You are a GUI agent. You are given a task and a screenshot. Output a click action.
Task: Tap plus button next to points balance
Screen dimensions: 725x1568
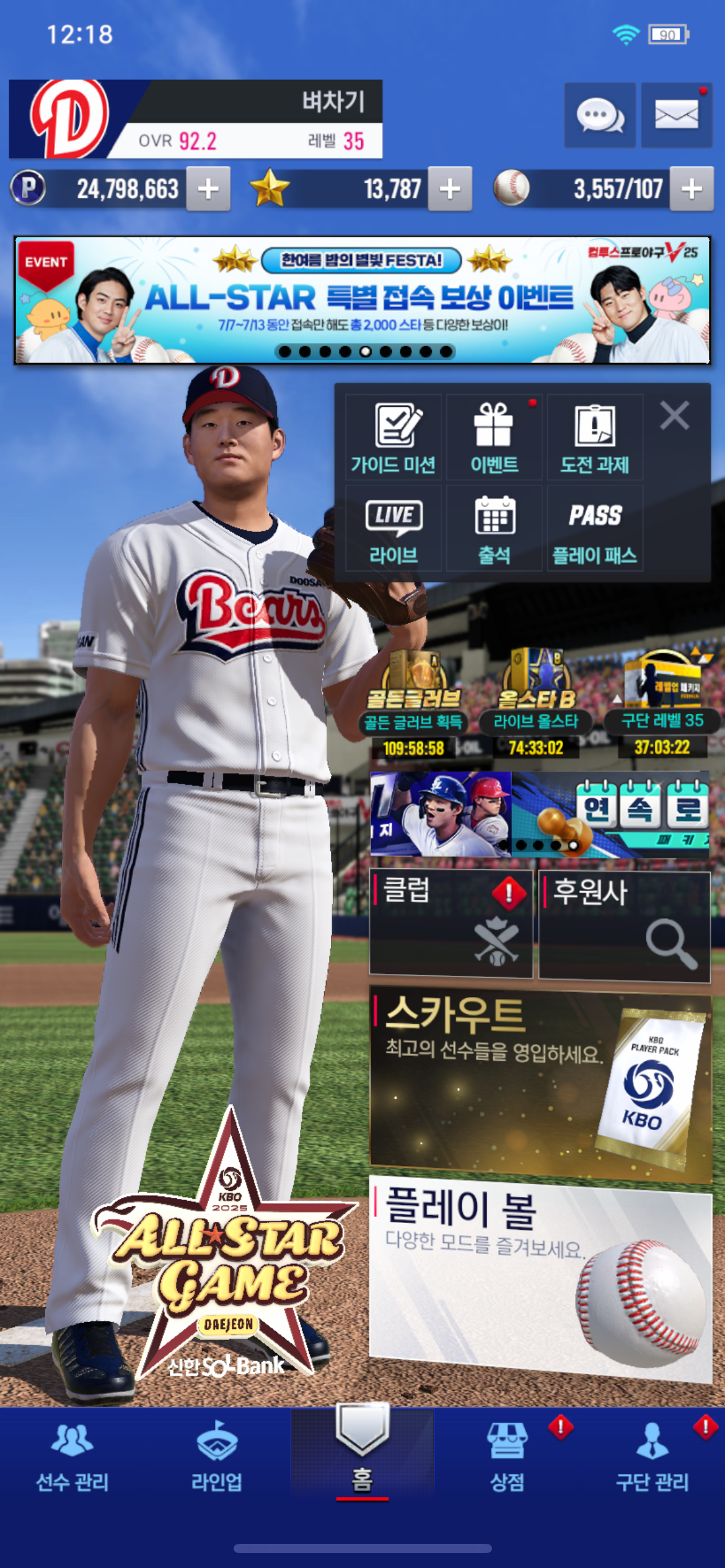point(208,189)
